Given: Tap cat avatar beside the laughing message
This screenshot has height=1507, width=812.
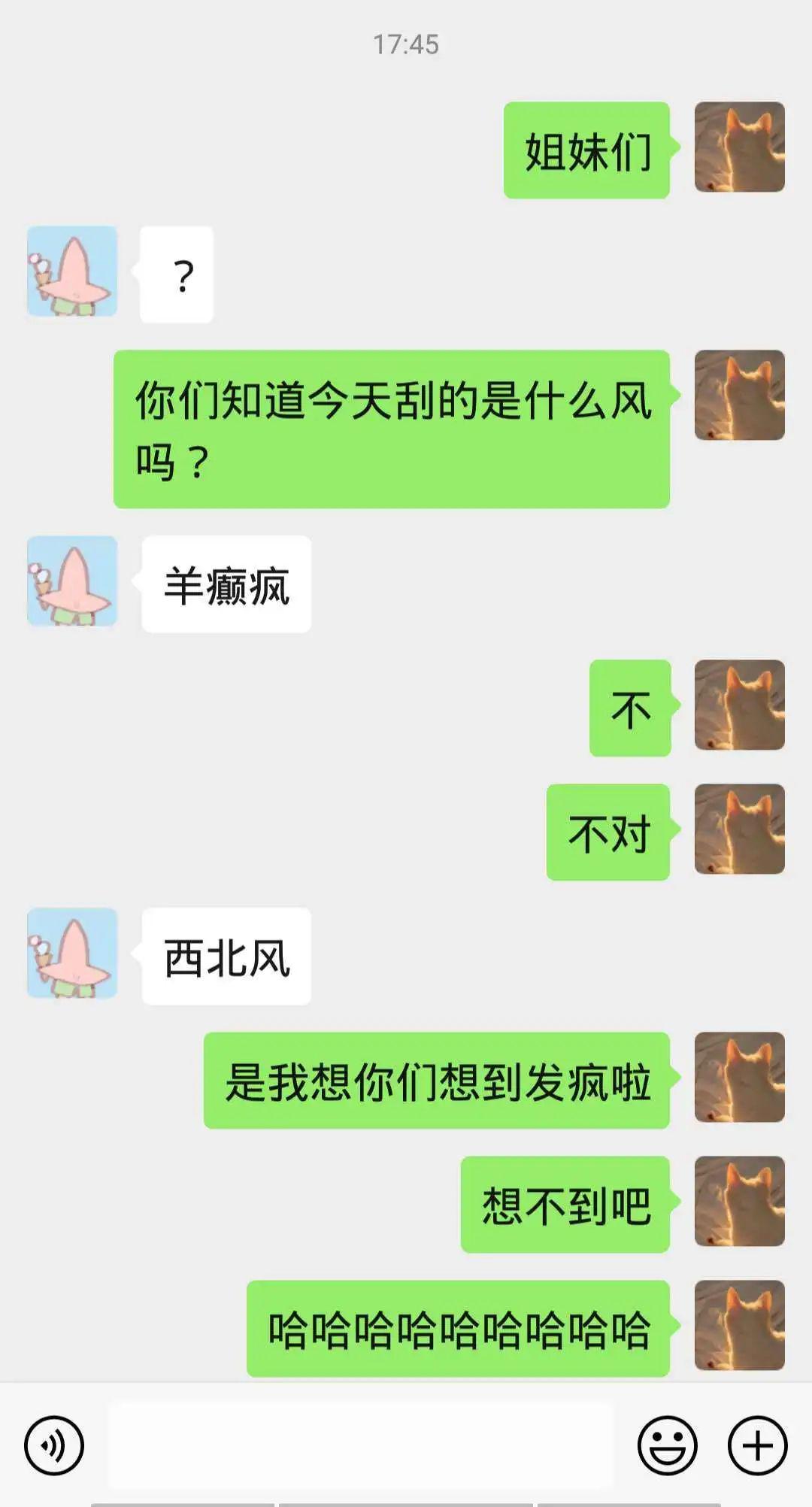Looking at the screenshot, I should pyautogui.click(x=741, y=1324).
